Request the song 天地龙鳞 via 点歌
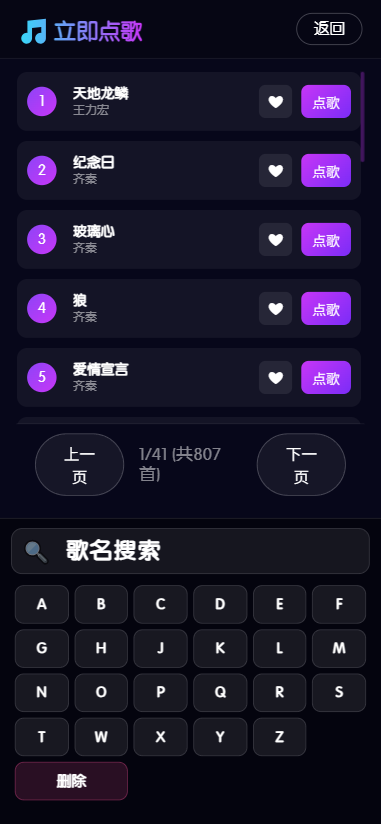This screenshot has height=824, width=381. 326,101
